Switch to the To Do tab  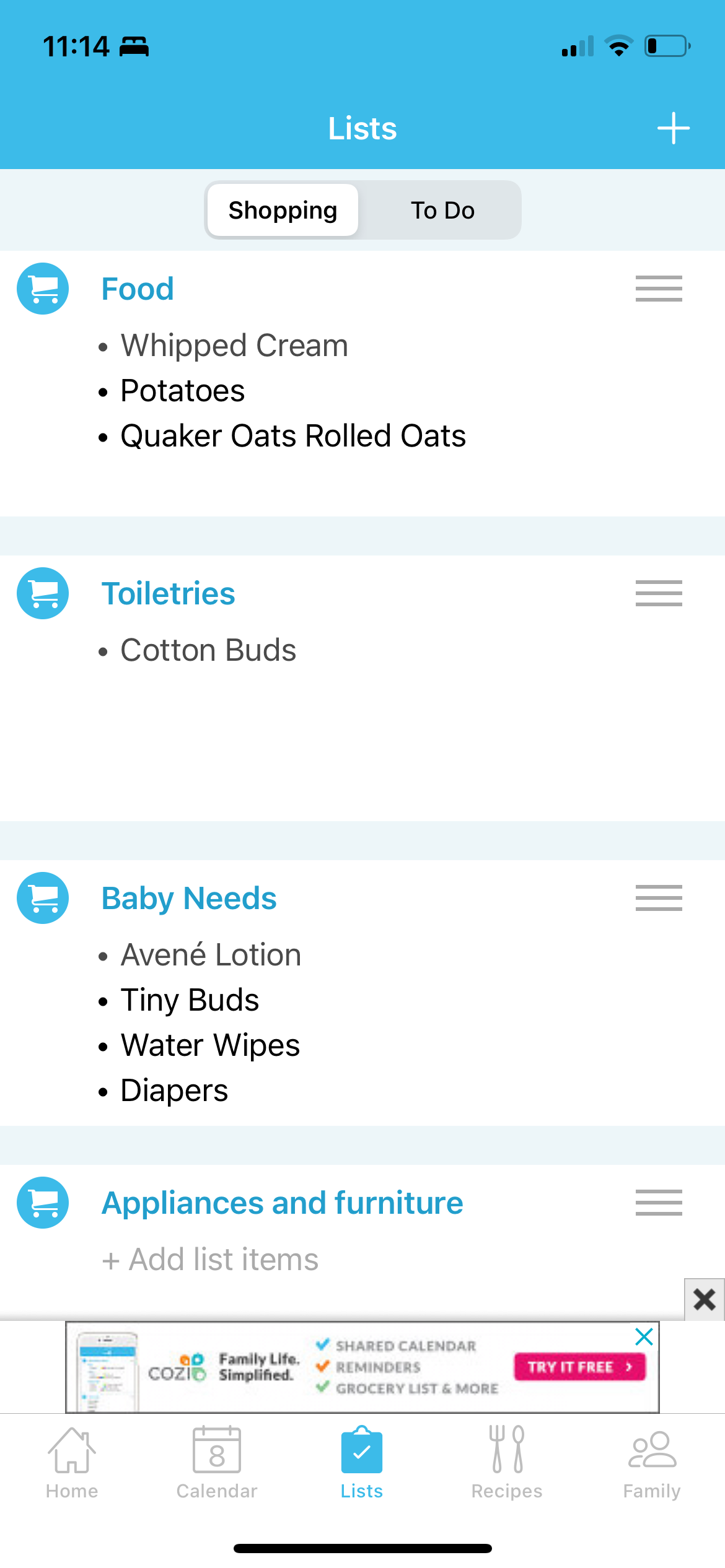[x=442, y=210]
